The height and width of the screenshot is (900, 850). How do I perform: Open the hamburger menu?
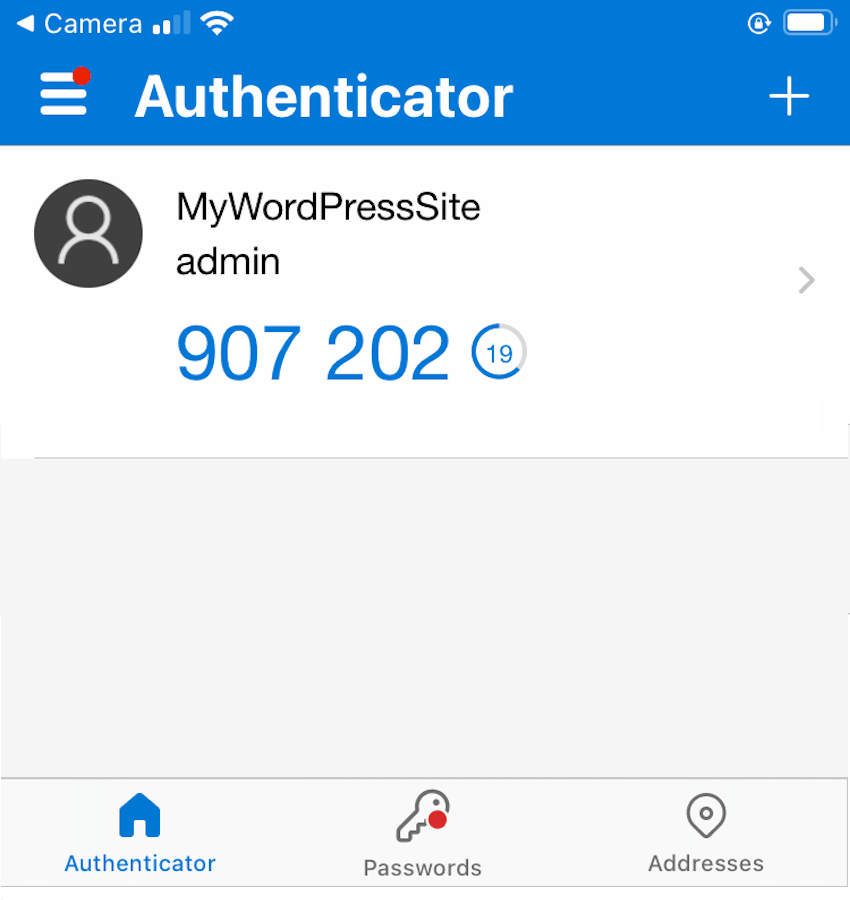click(64, 95)
